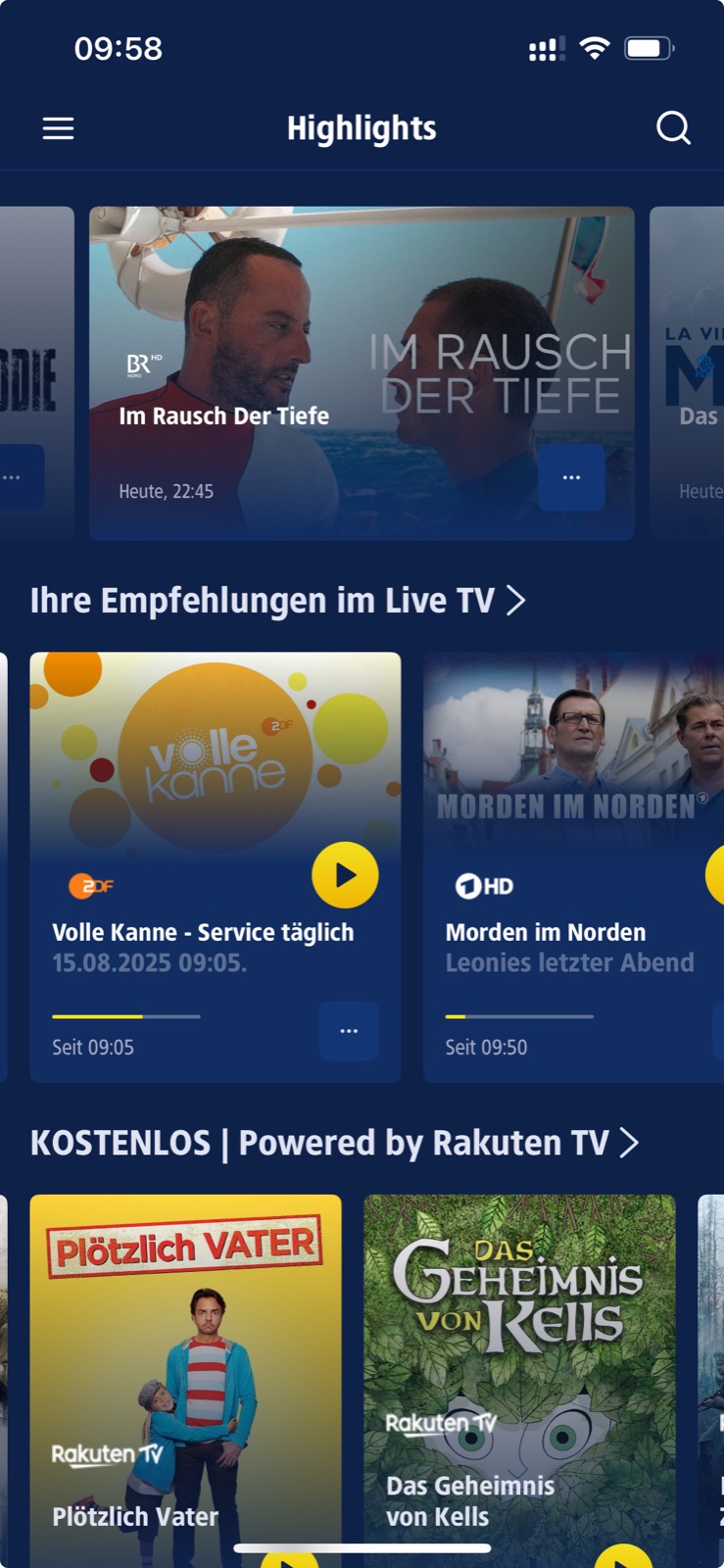Open the Morden im Norden card
The width and height of the screenshot is (724, 1568).
[573, 867]
